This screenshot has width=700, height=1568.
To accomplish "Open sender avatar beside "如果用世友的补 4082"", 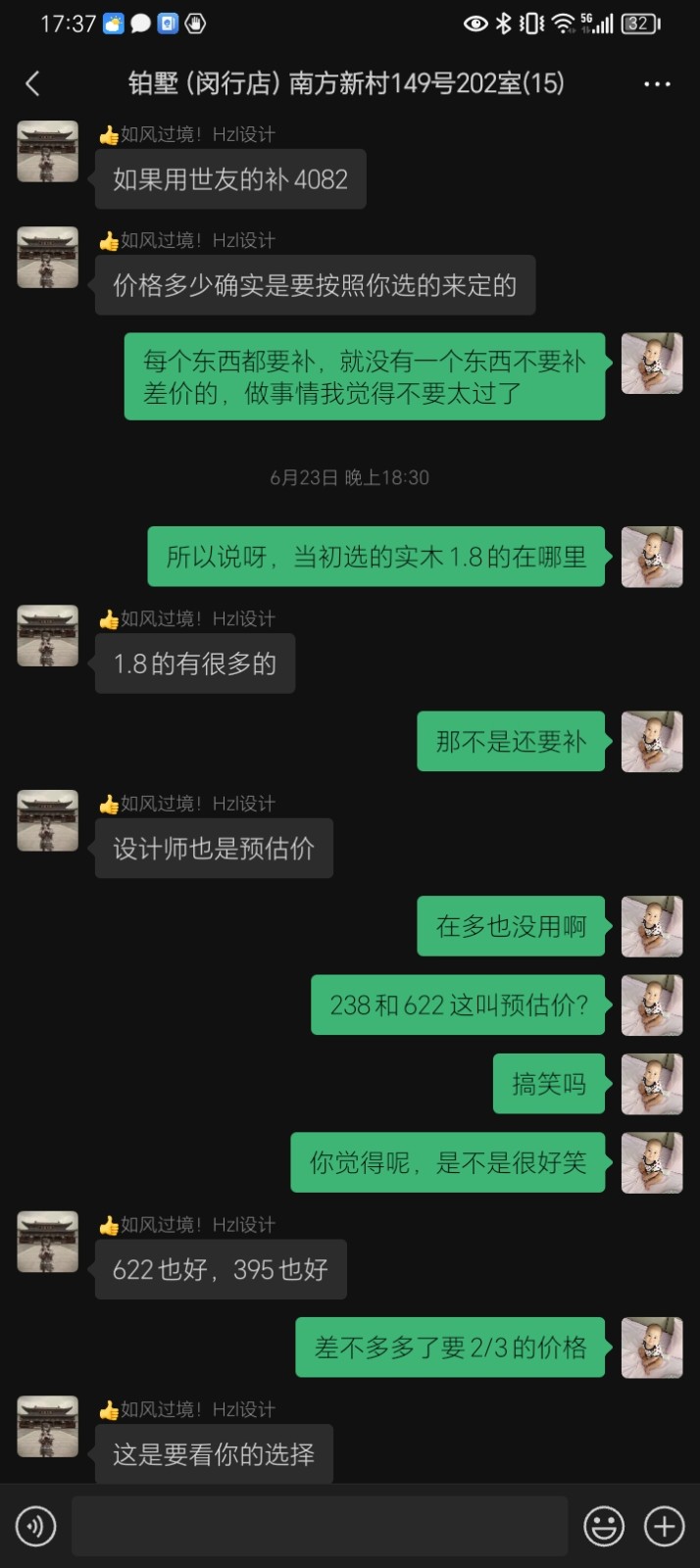I will 48,152.
